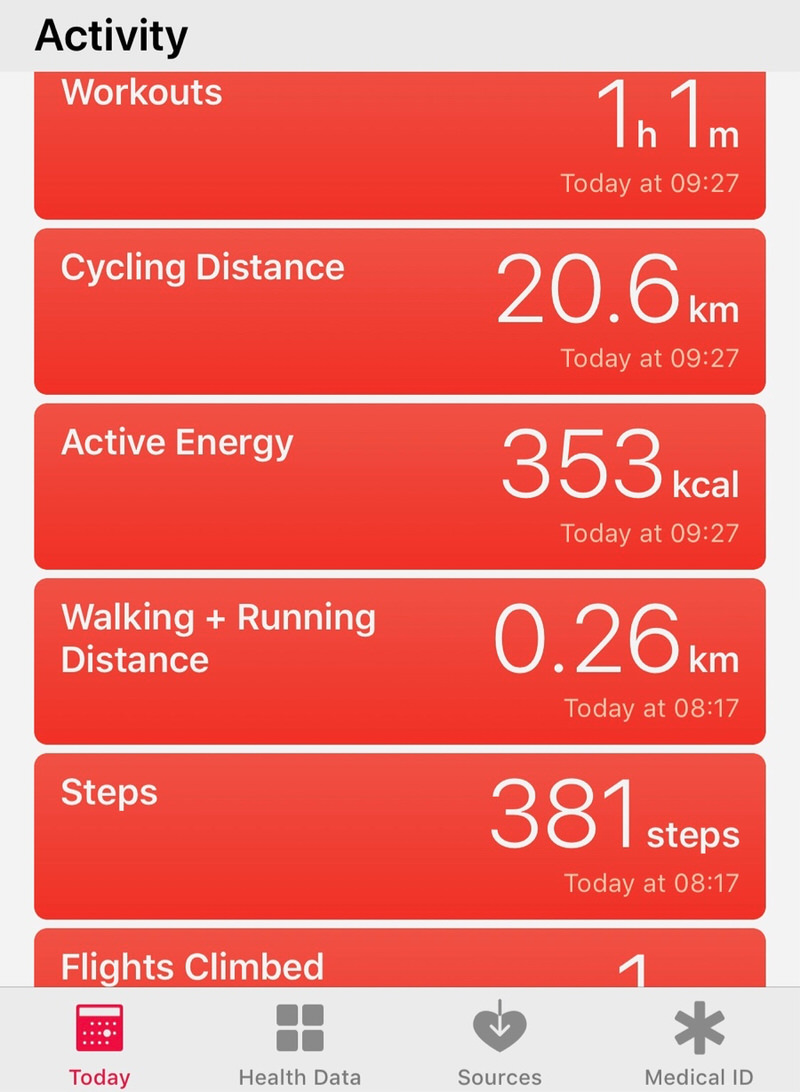Open the Flights Climbed card

[400, 960]
